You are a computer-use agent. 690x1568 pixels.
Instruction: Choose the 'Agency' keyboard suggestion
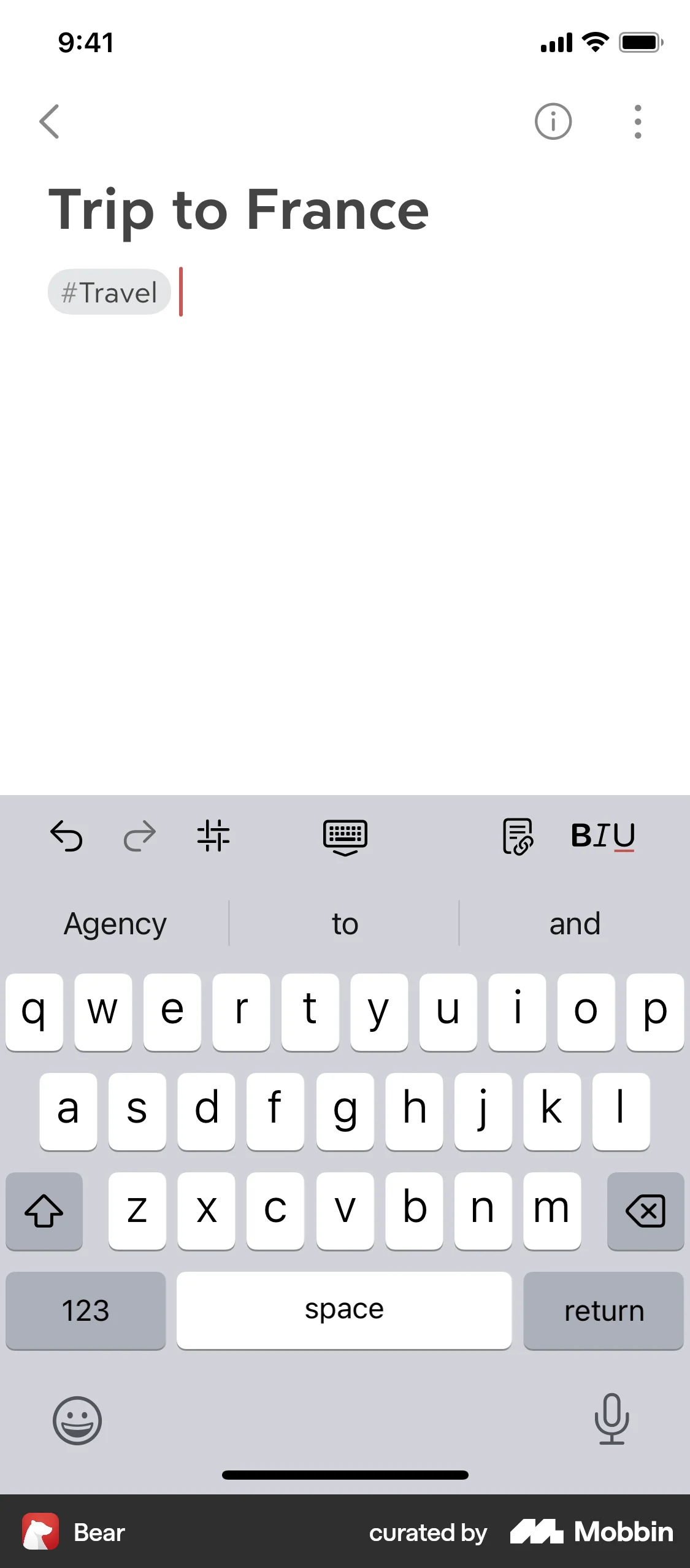115,923
